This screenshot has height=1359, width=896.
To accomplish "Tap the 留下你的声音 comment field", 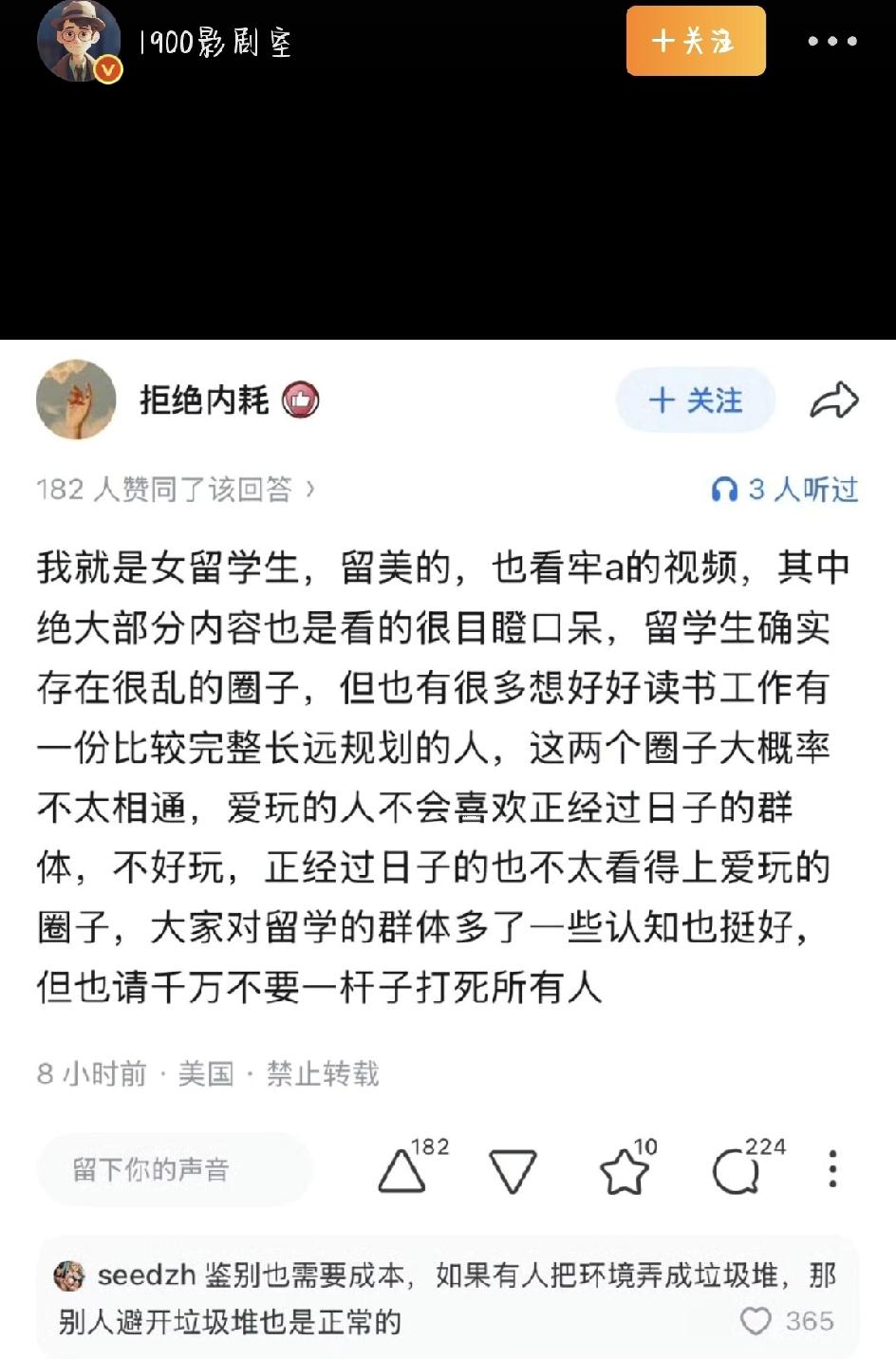I will (175, 1169).
